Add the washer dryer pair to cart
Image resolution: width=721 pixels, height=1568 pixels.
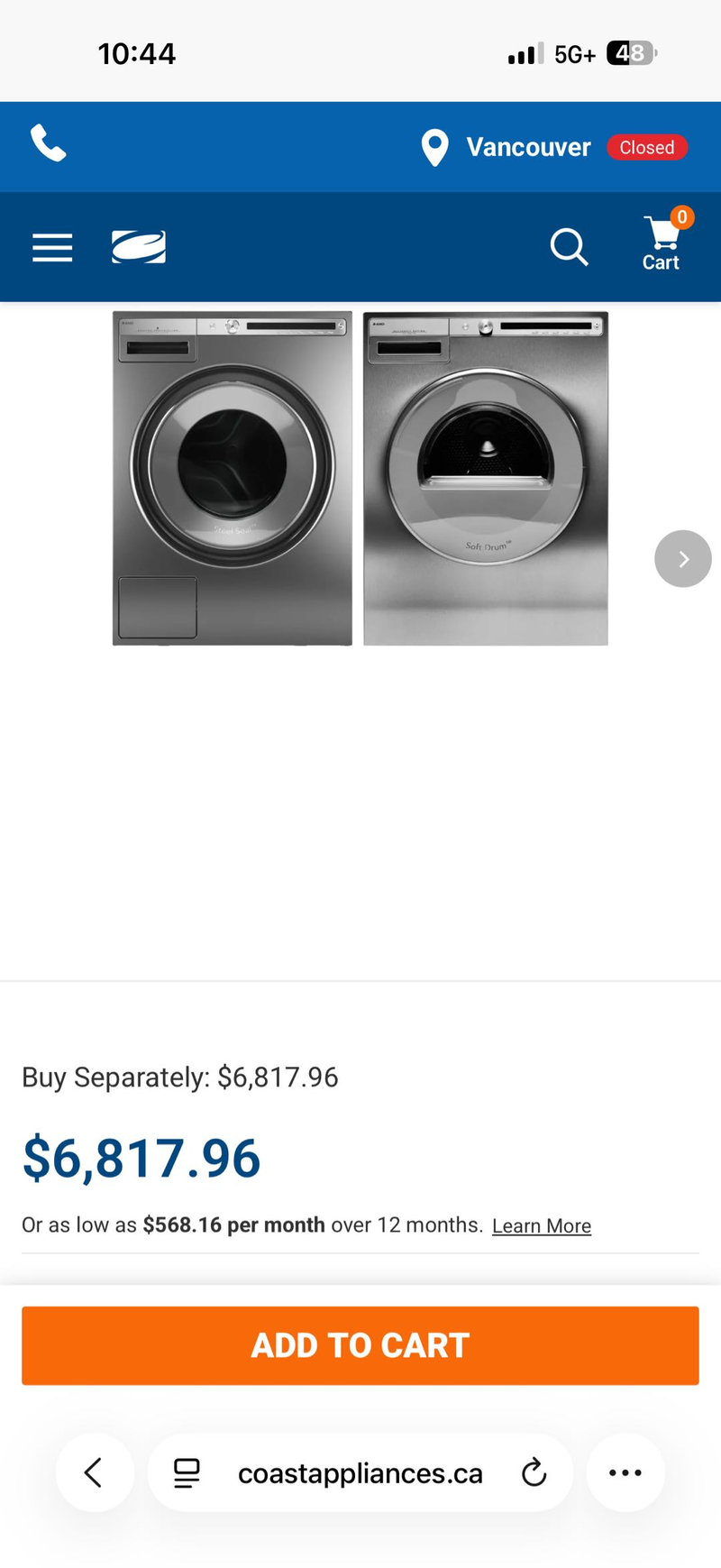coord(360,1345)
